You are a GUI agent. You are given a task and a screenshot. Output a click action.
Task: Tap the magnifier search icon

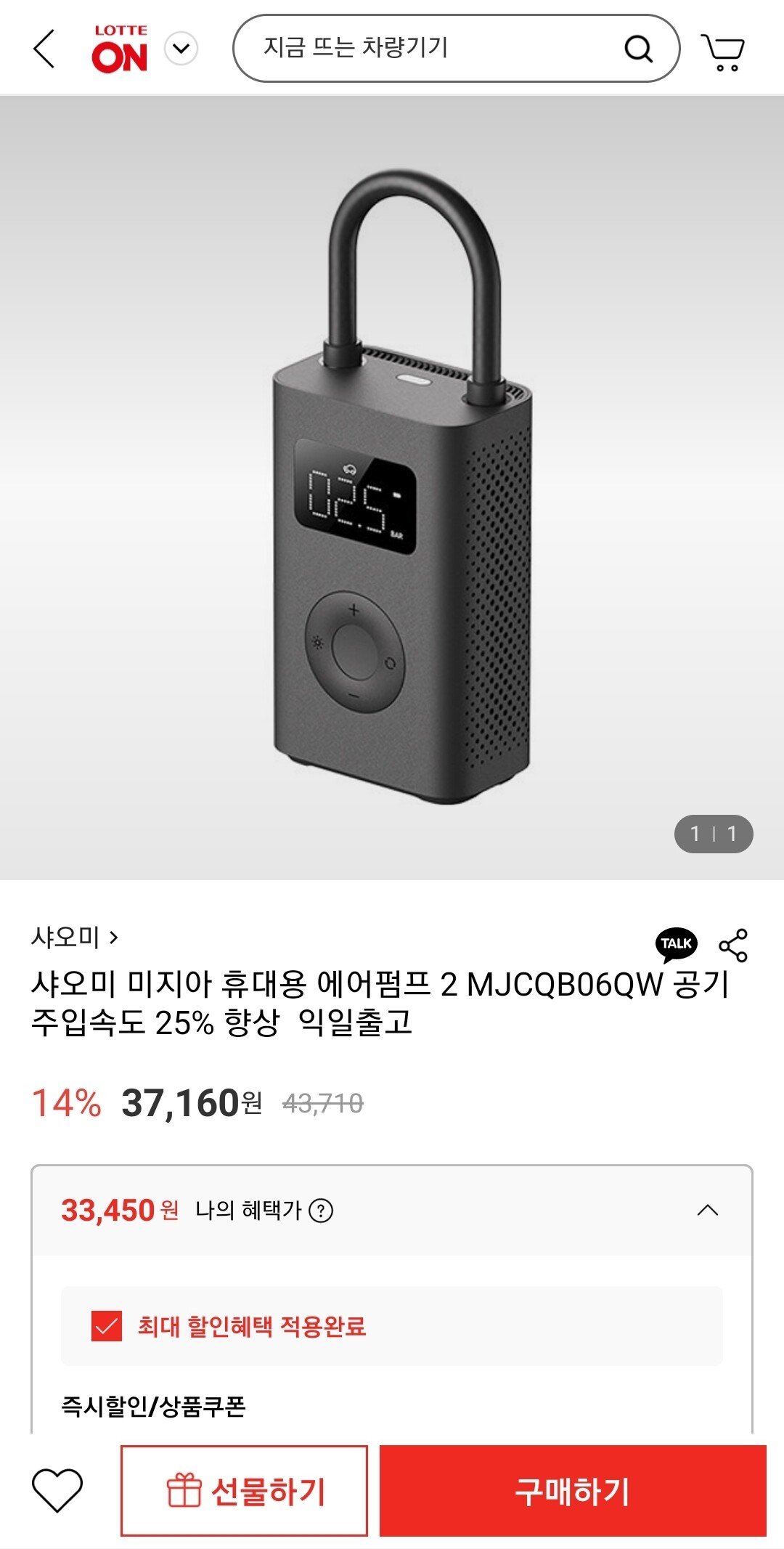click(638, 49)
